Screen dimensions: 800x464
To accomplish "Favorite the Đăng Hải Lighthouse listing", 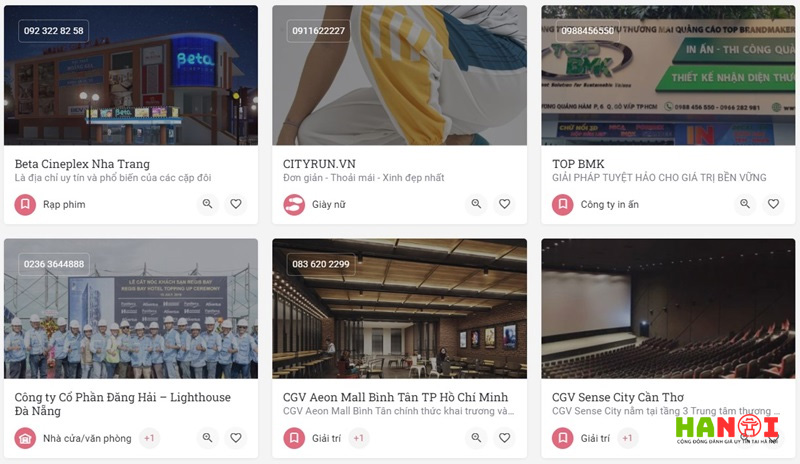I will (236, 438).
